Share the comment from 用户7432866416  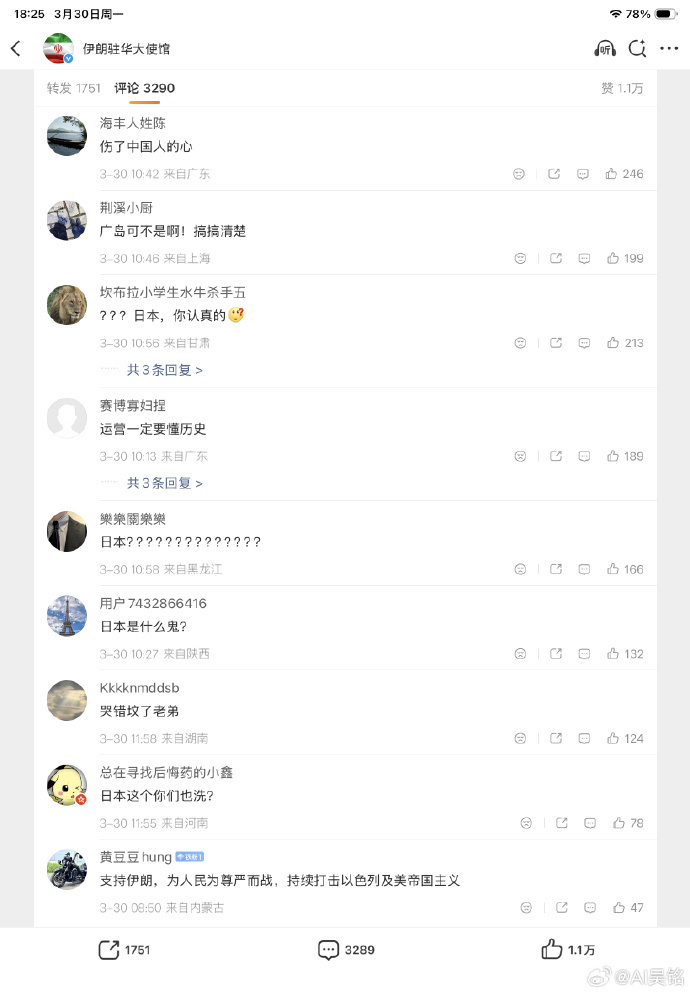point(554,654)
